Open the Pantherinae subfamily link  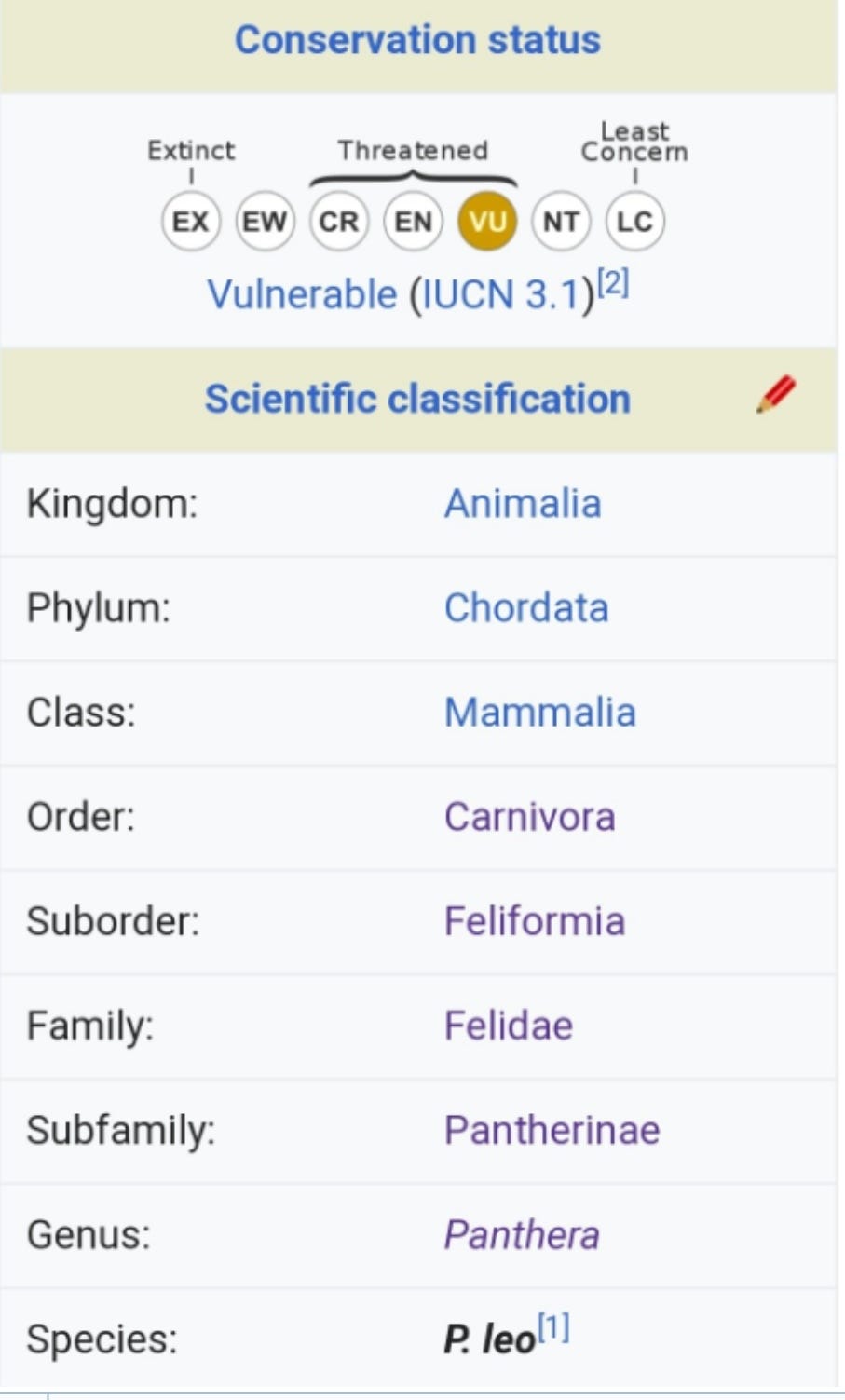click(x=552, y=1130)
